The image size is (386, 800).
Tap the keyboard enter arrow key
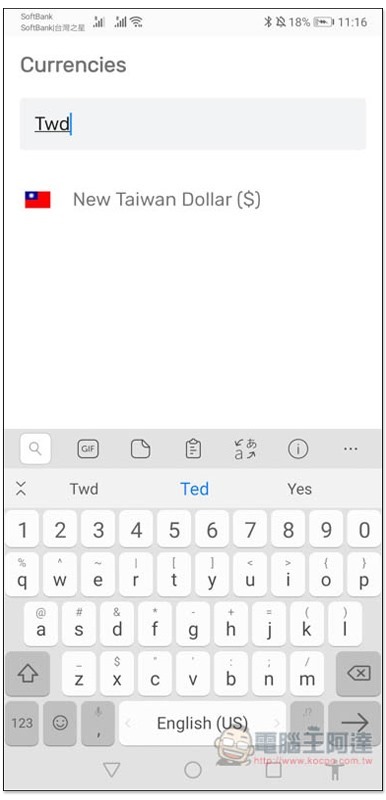(x=354, y=723)
